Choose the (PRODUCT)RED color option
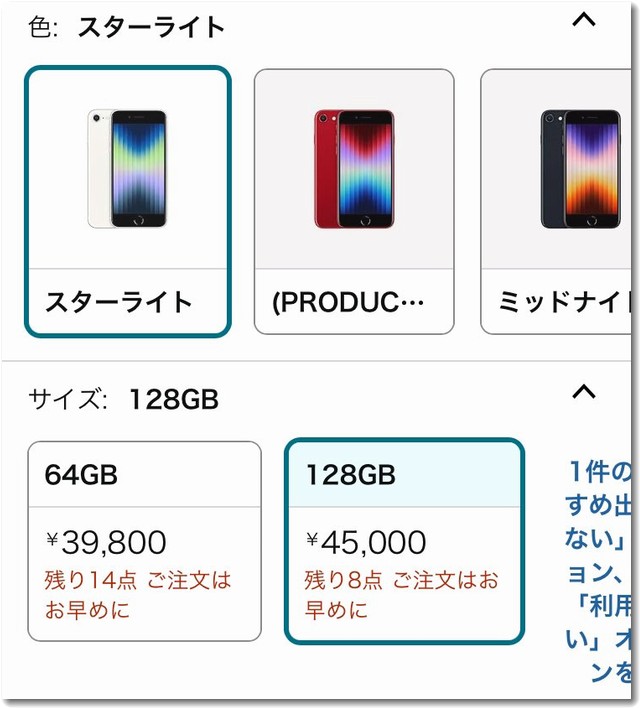The width and height of the screenshot is (640, 708). [354, 201]
